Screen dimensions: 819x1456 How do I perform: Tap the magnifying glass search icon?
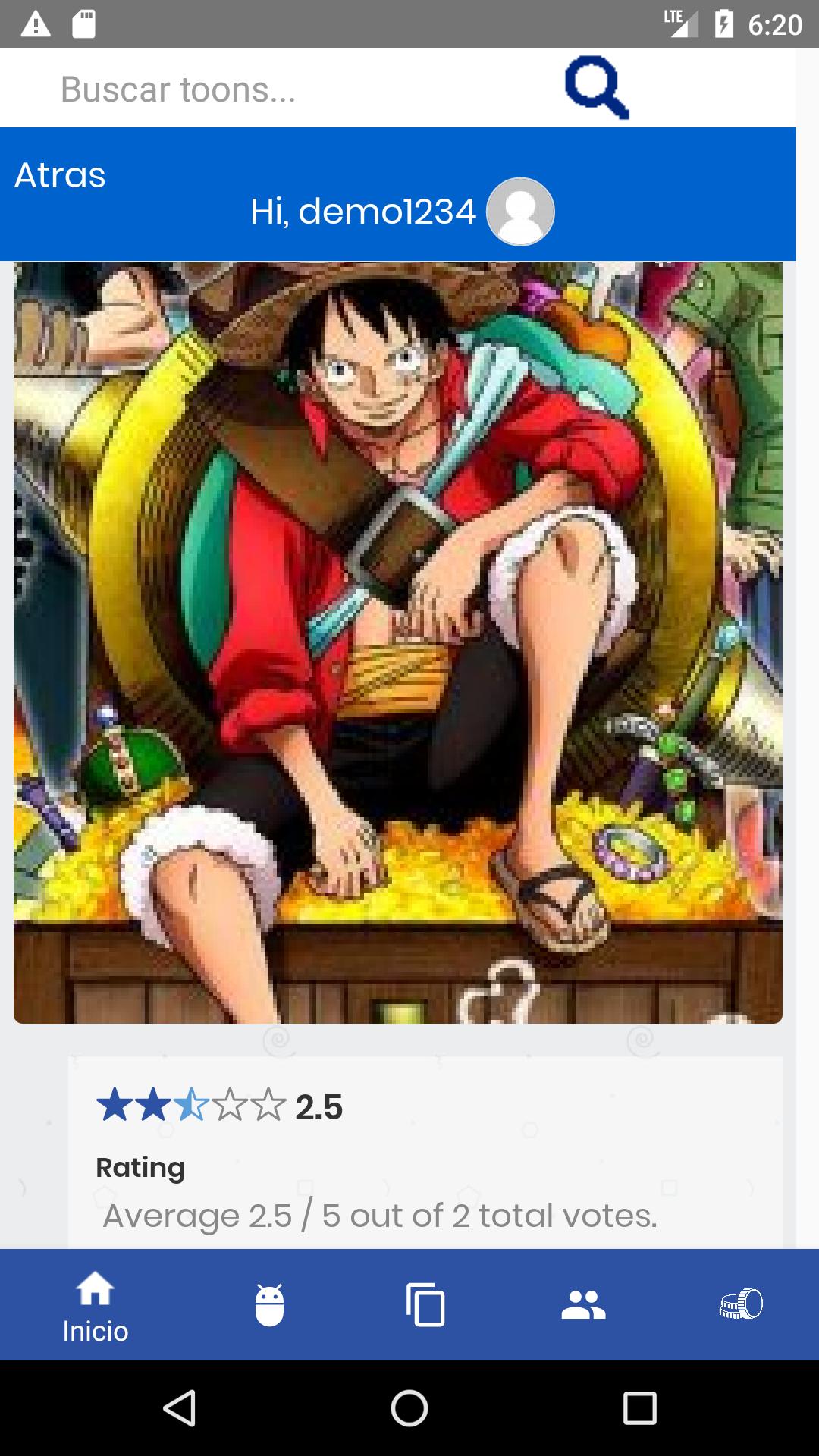point(597,87)
